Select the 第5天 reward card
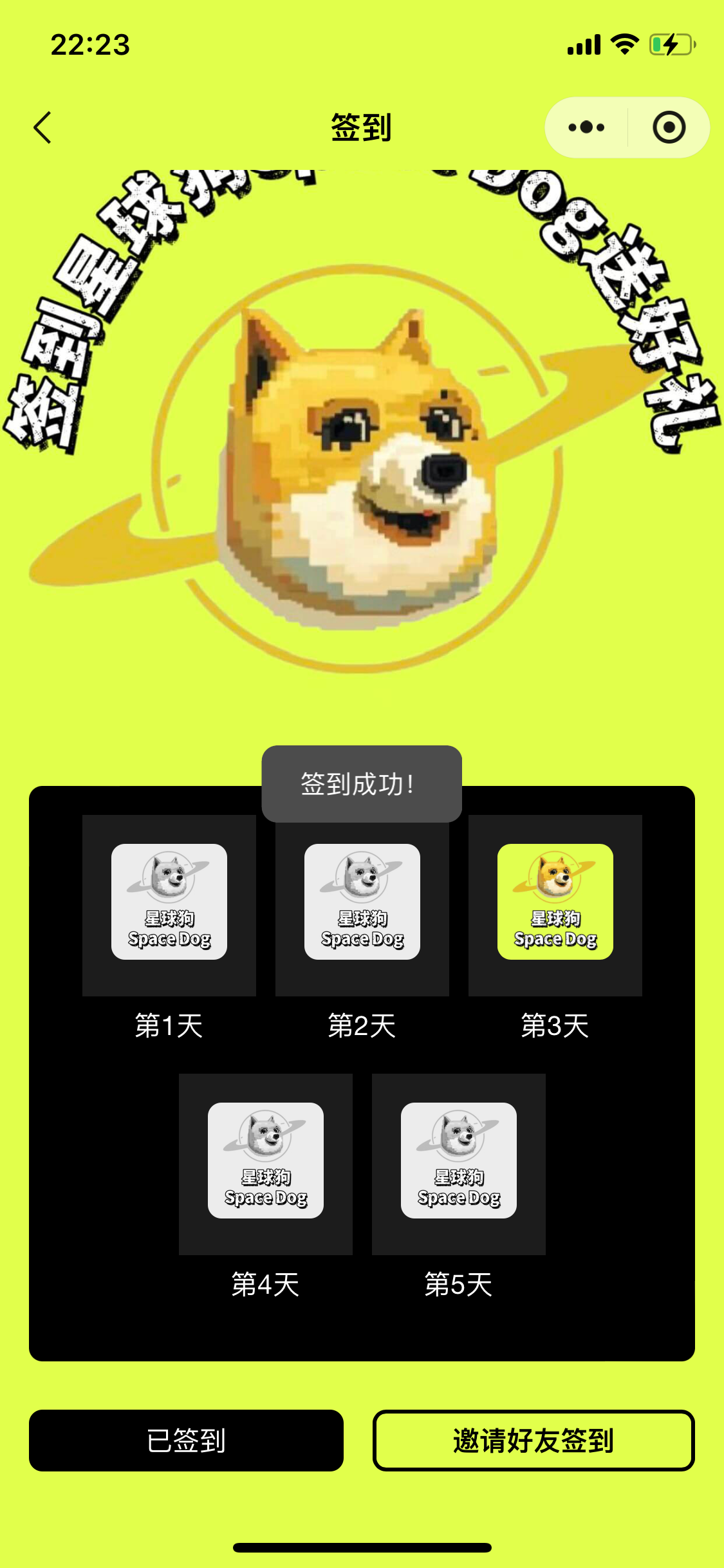This screenshot has height=1568, width=724. click(x=459, y=1161)
